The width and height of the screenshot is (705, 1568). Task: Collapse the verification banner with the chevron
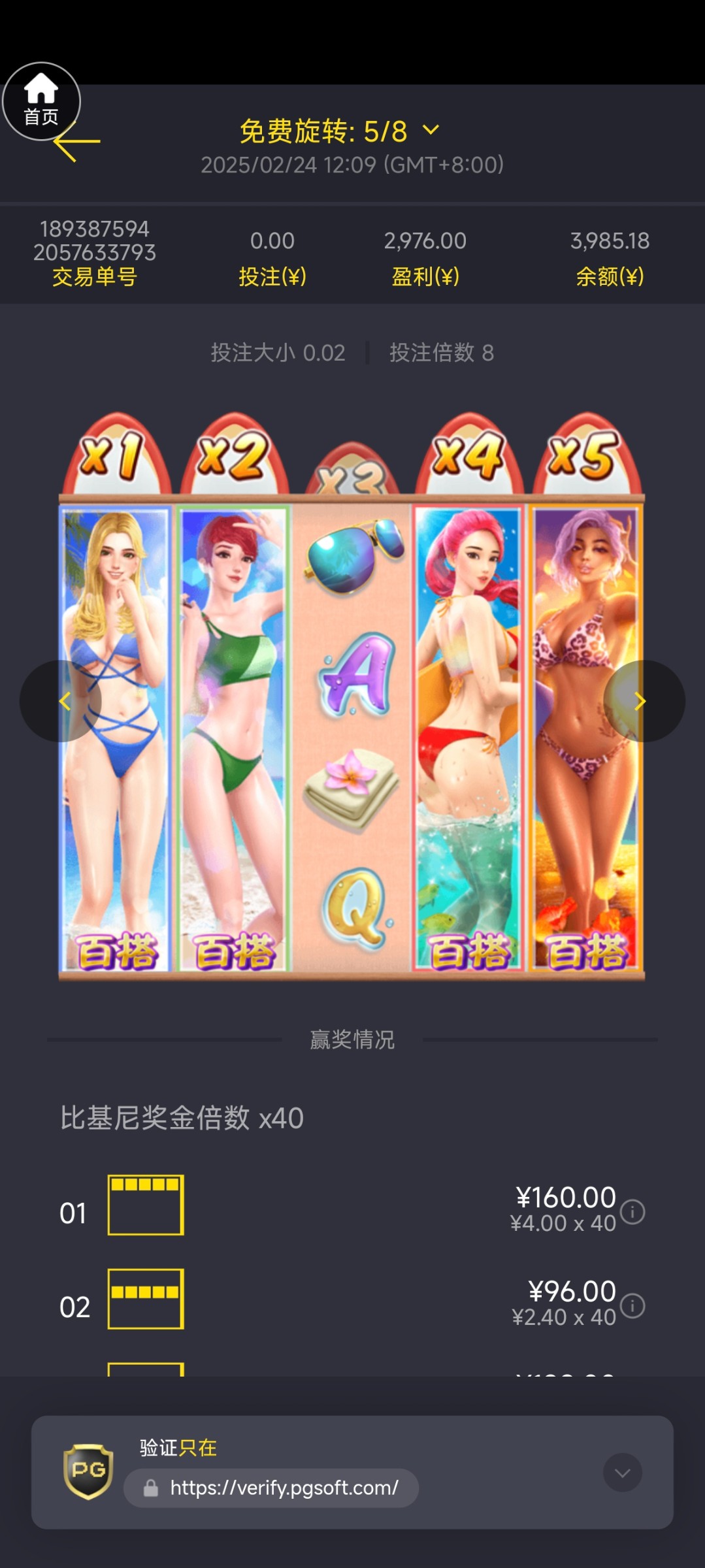click(x=622, y=1473)
